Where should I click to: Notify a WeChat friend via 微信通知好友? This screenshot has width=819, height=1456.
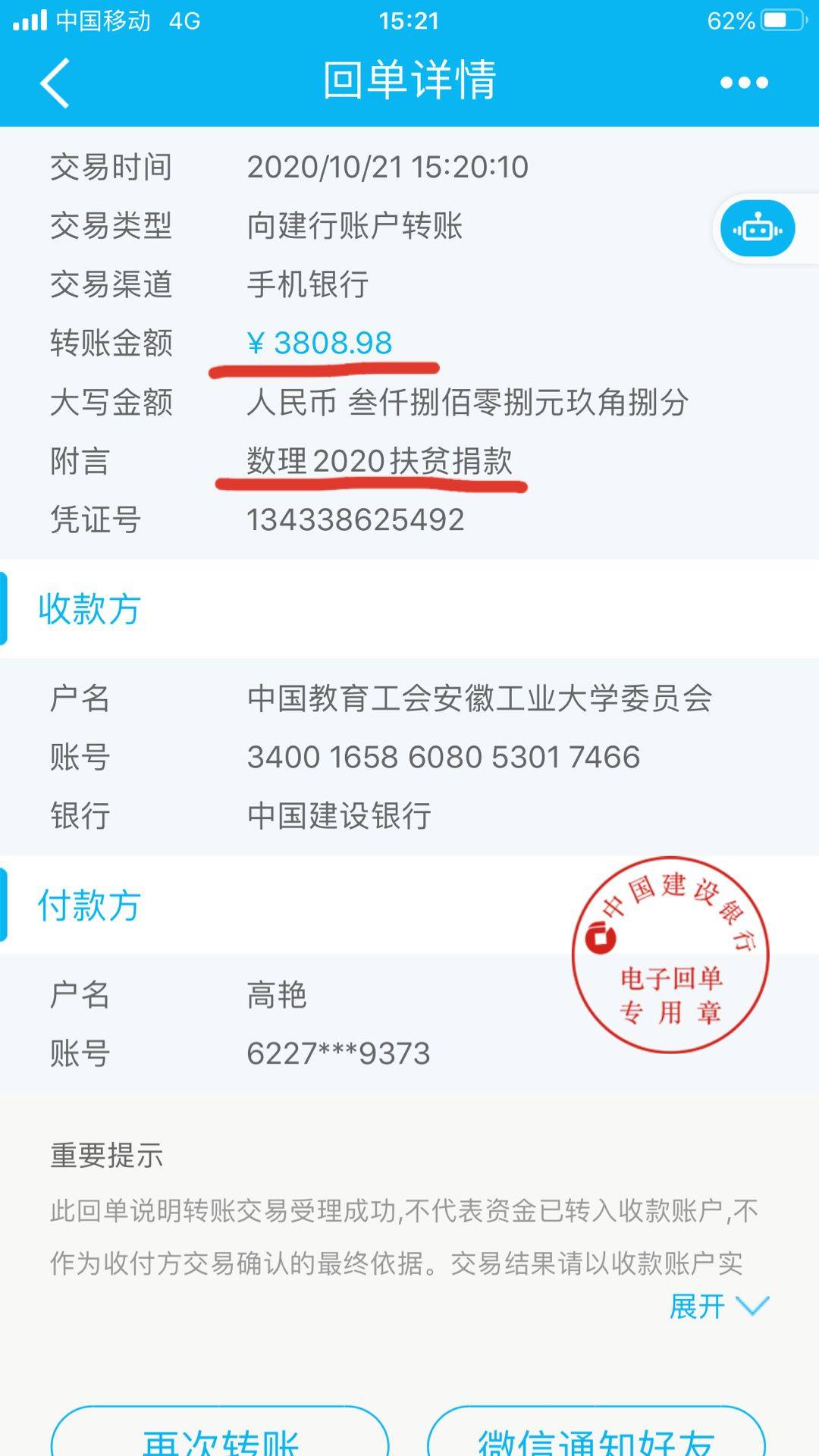click(596, 1437)
